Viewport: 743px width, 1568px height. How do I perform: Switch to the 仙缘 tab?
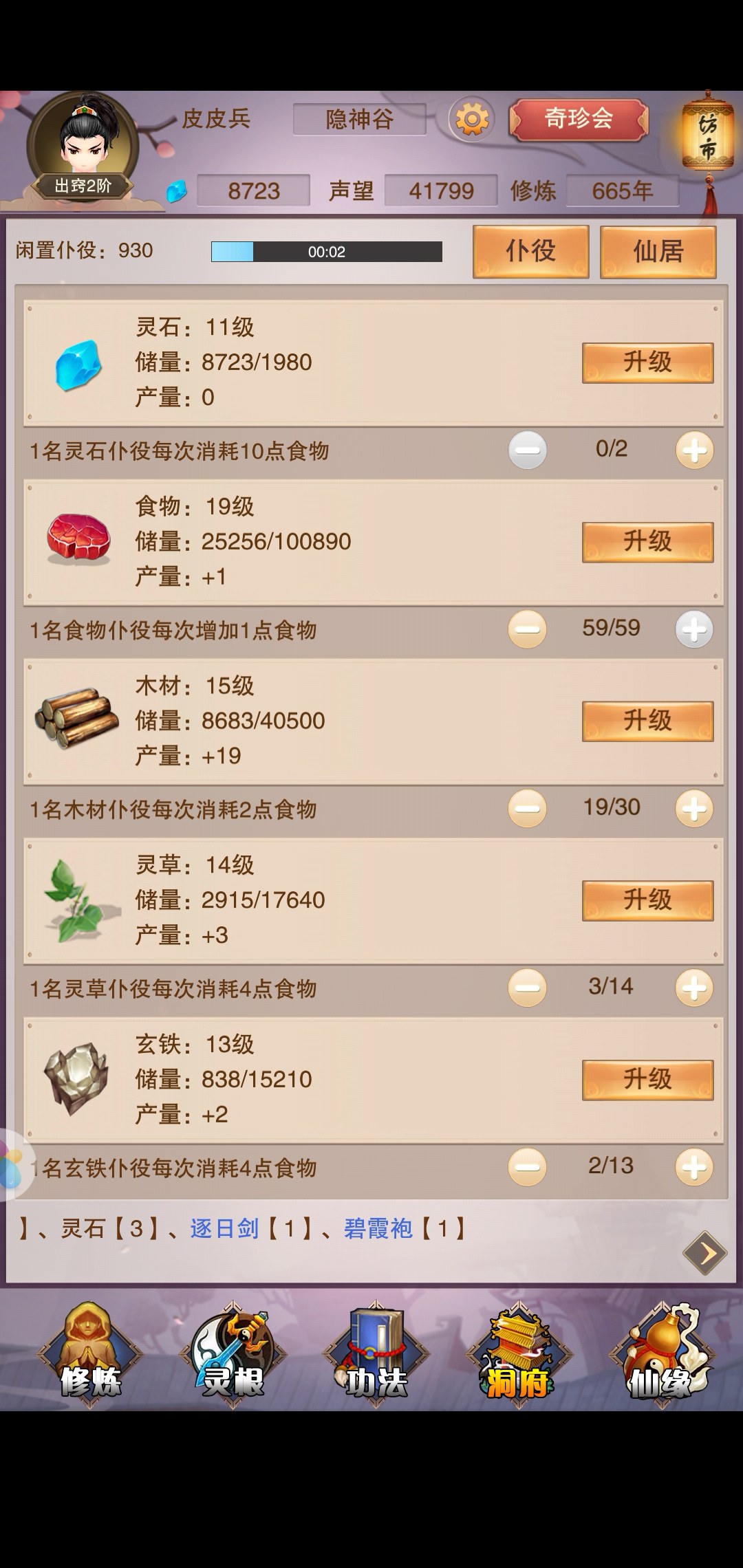tap(660, 1353)
